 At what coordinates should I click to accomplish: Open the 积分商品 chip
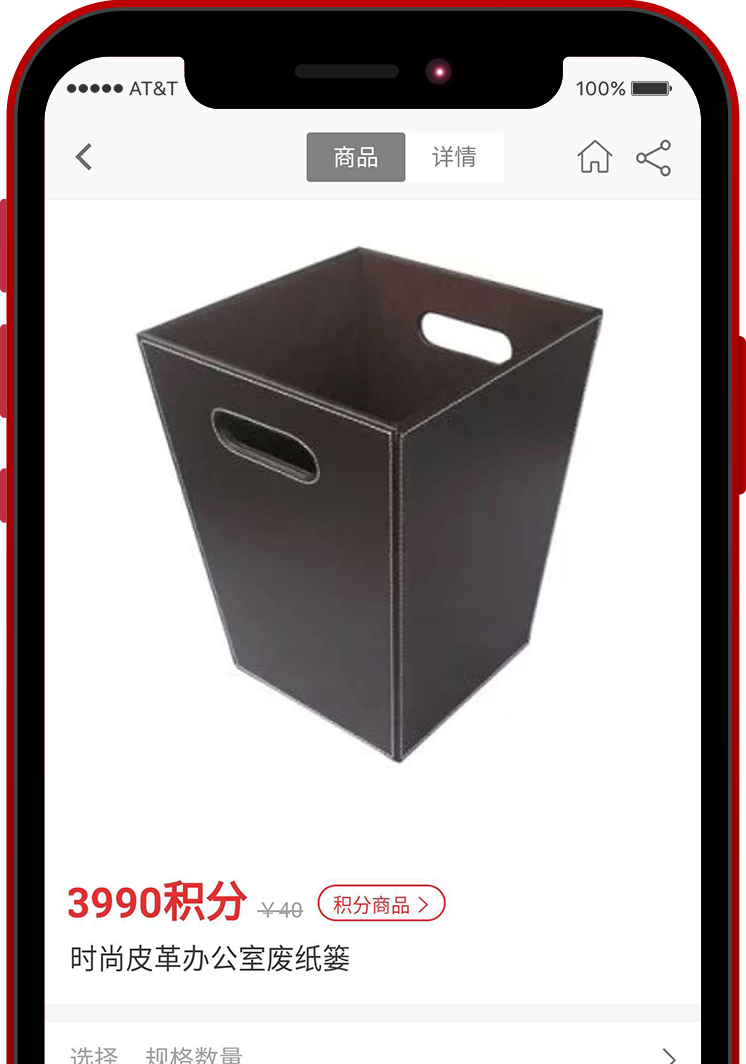pos(381,904)
